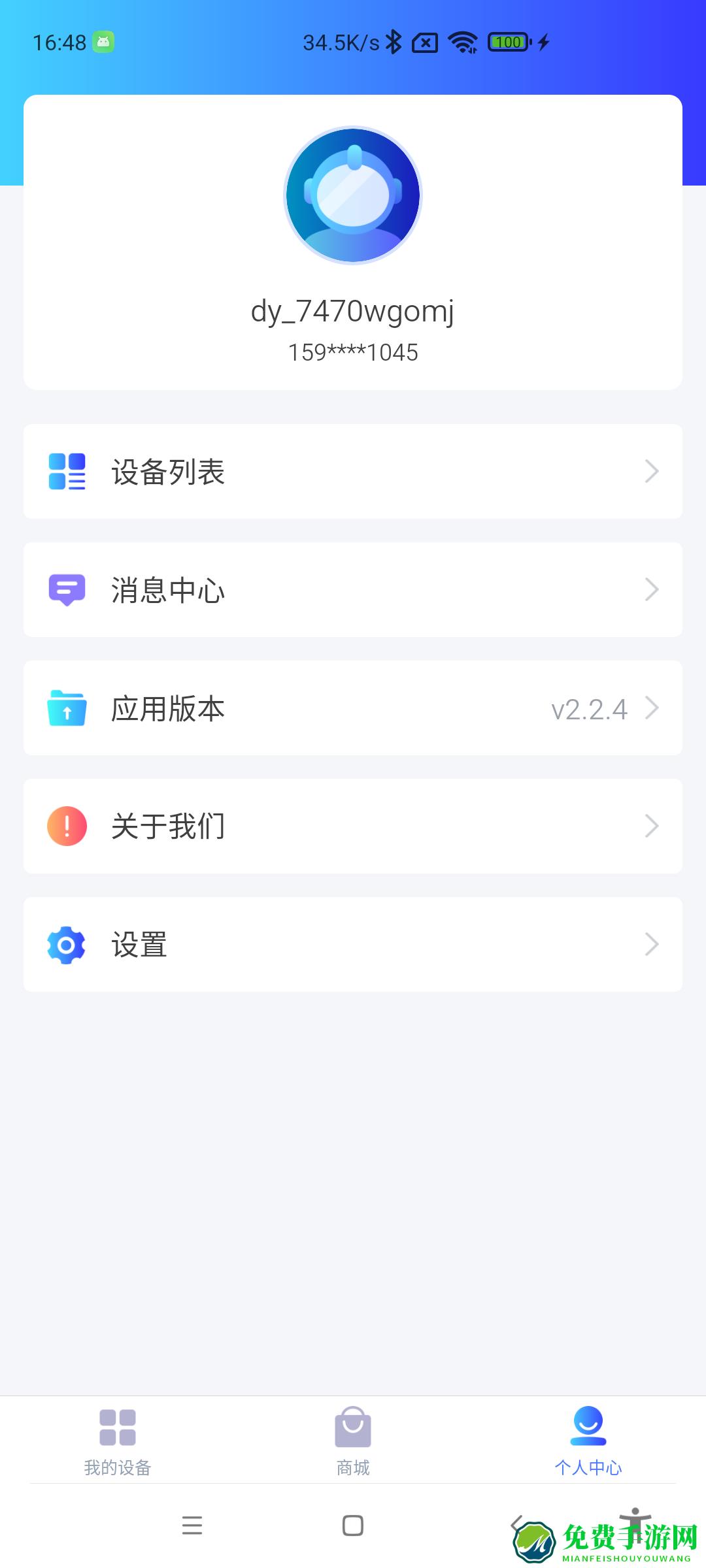Click the 关于我们 exclamation mark icon
The height and width of the screenshot is (1568, 706).
67,826
